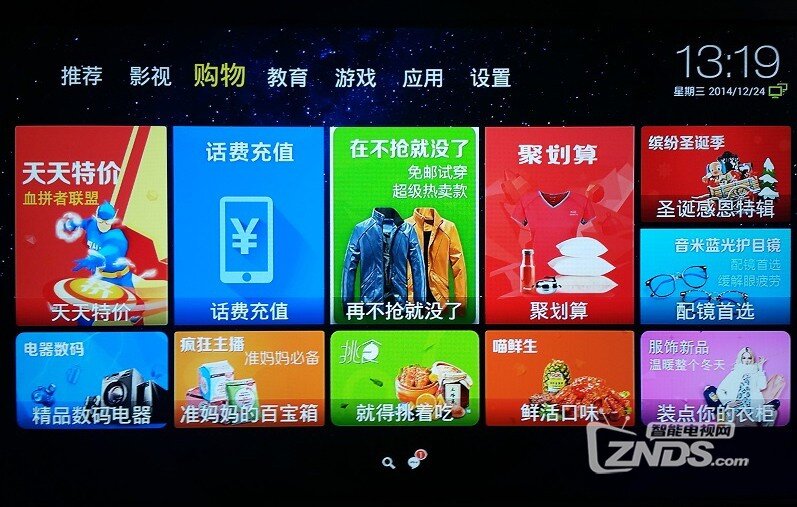Screen dimensions: 797x507
Task: Open the 话费充值 tile
Action: coord(248,225)
